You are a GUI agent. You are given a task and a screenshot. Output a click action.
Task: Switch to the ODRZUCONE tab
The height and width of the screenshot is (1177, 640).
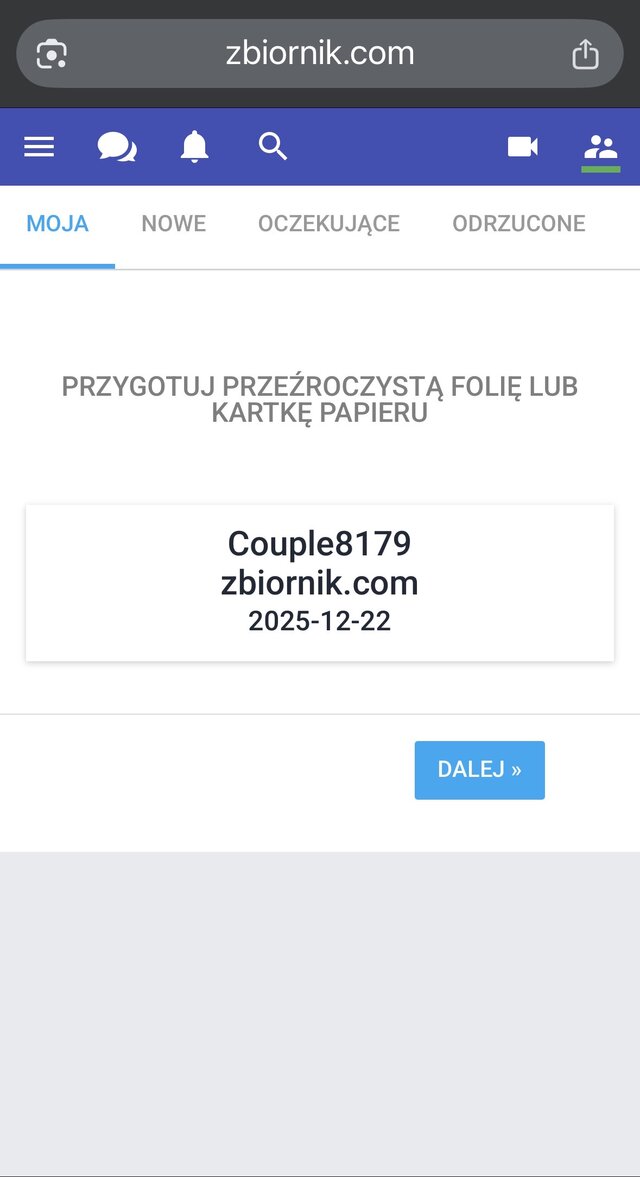pos(518,224)
